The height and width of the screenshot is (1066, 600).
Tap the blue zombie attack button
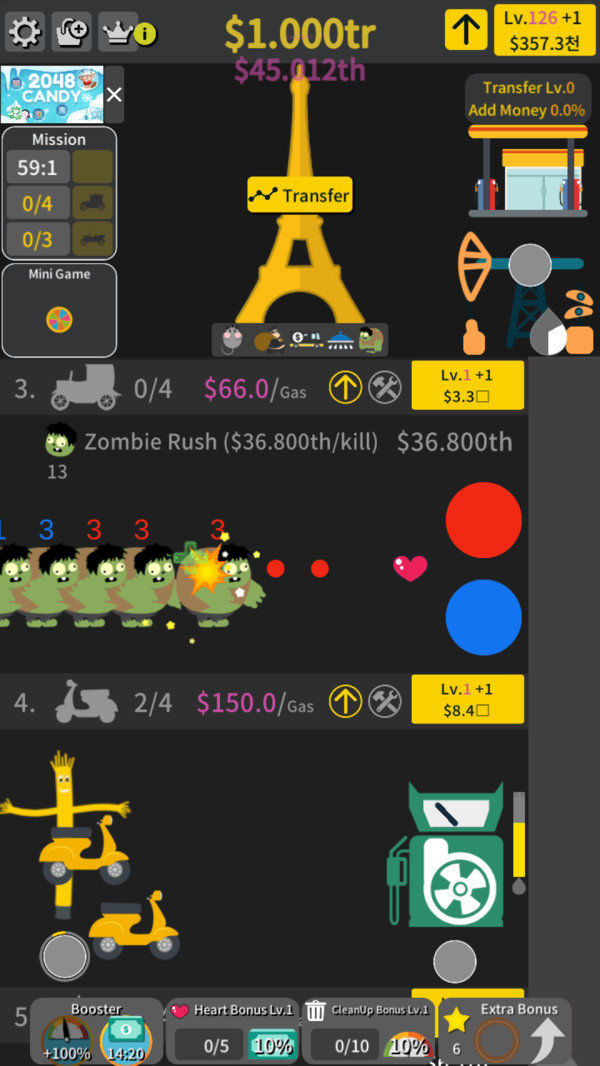pos(483,617)
